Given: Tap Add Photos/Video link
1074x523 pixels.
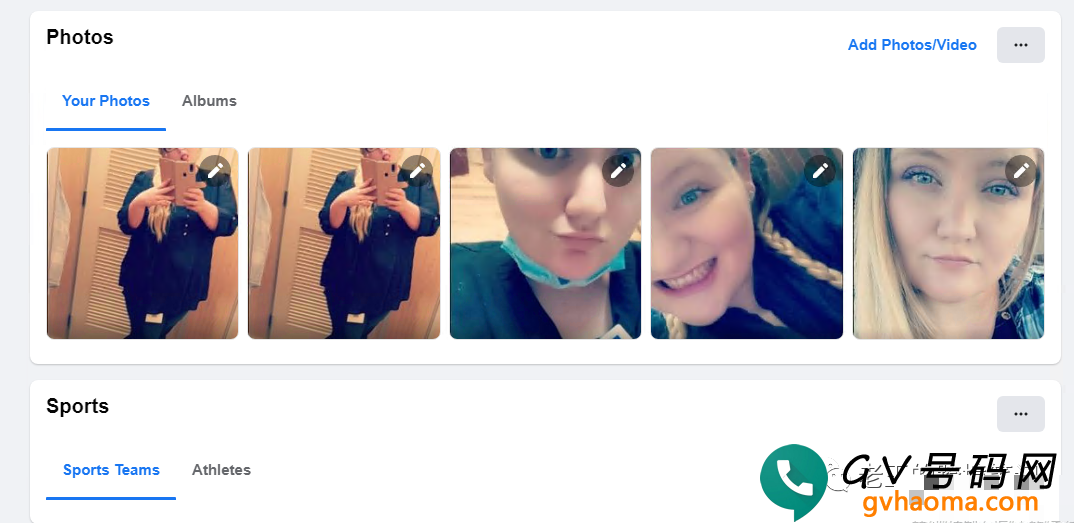Looking at the screenshot, I should [912, 45].
